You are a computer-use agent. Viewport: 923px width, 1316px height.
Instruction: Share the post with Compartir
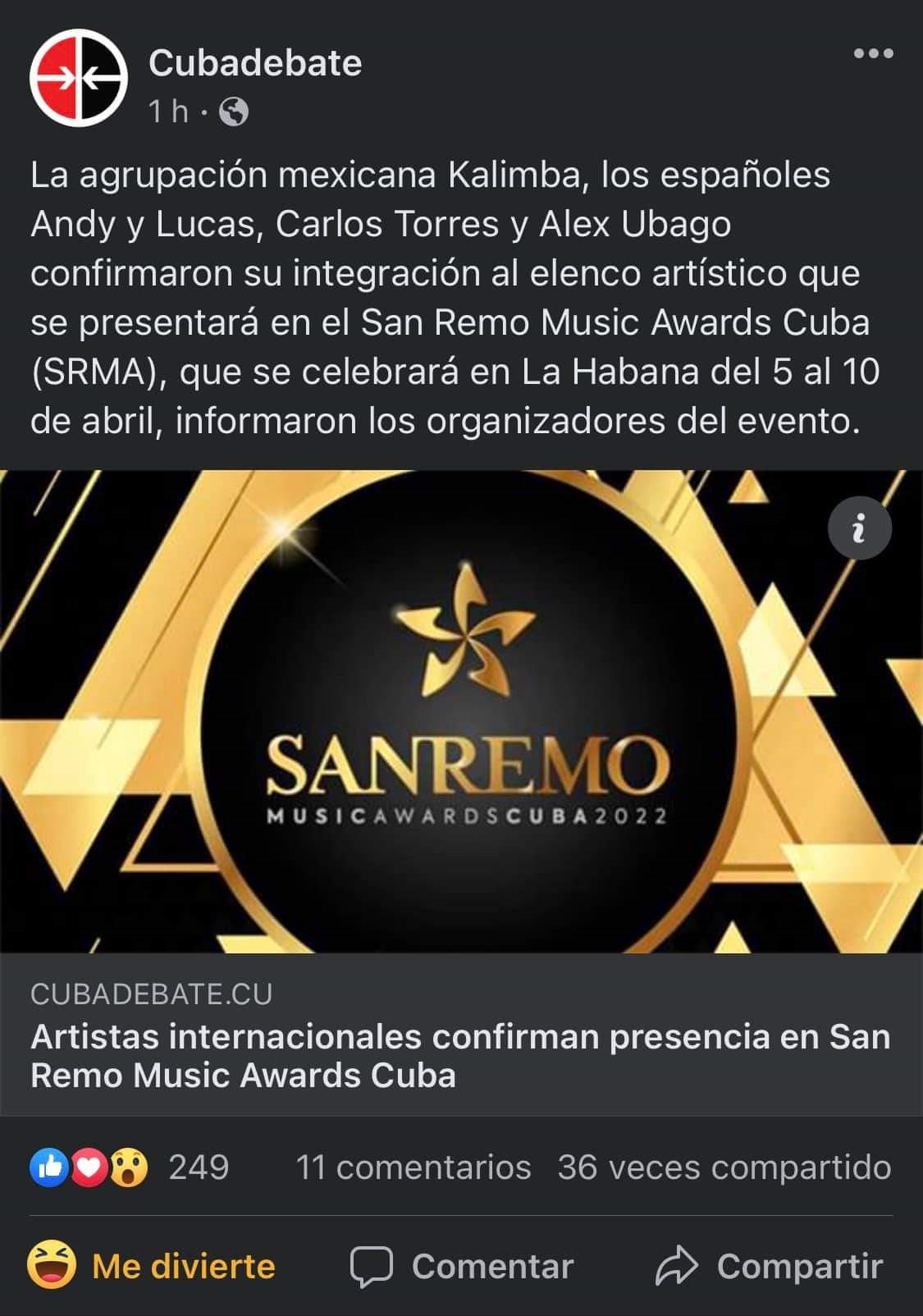(769, 1265)
